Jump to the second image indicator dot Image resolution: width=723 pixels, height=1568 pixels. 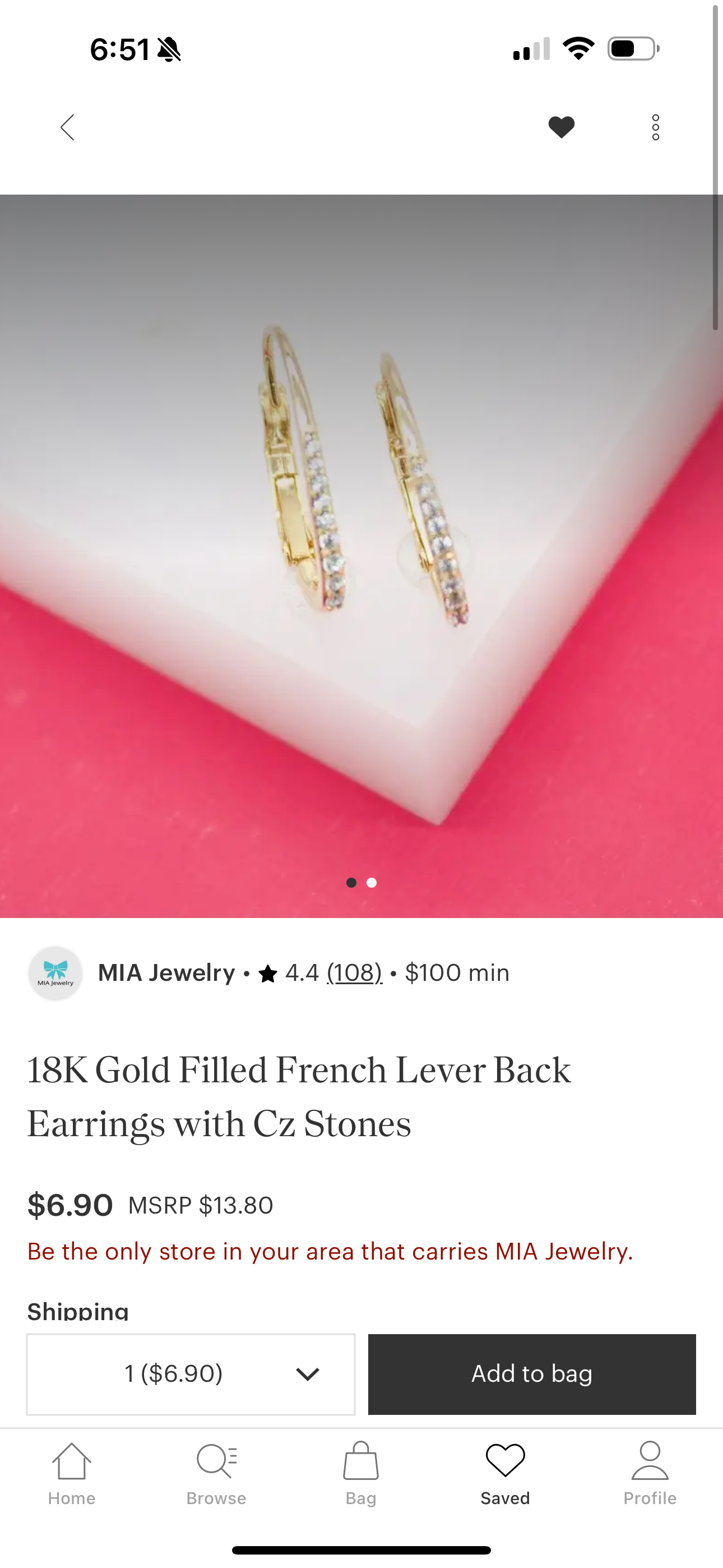372,883
